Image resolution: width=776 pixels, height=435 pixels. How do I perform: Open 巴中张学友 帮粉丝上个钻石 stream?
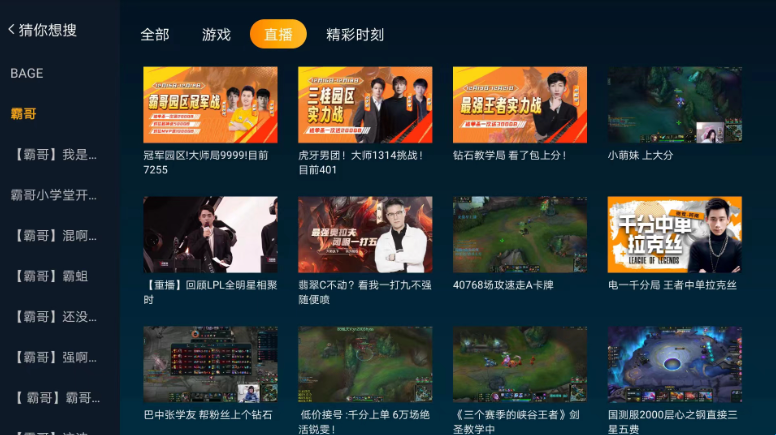(x=210, y=364)
